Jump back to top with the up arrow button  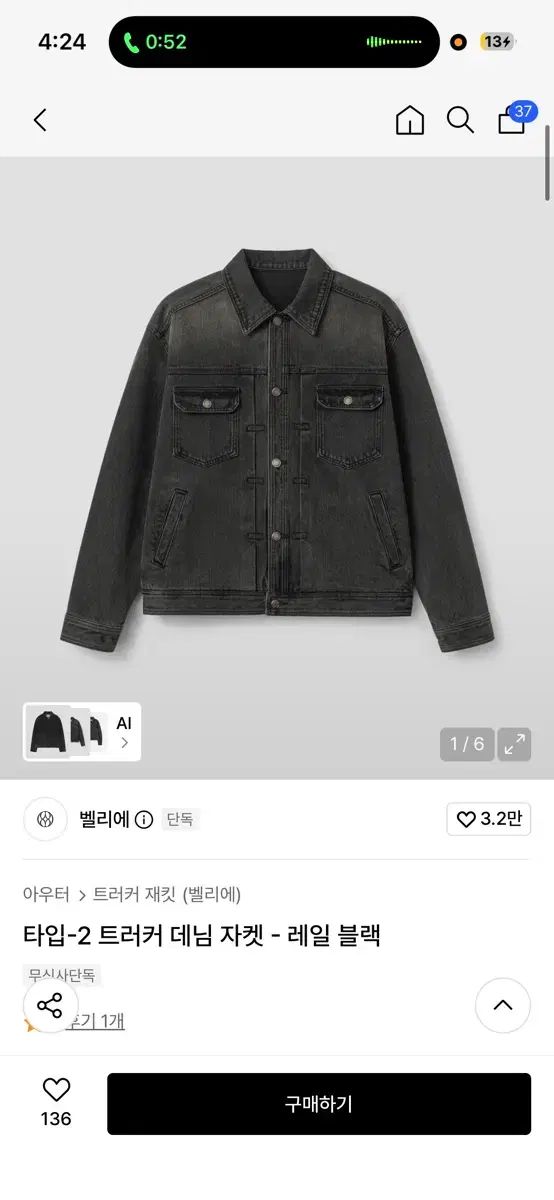(x=502, y=1005)
